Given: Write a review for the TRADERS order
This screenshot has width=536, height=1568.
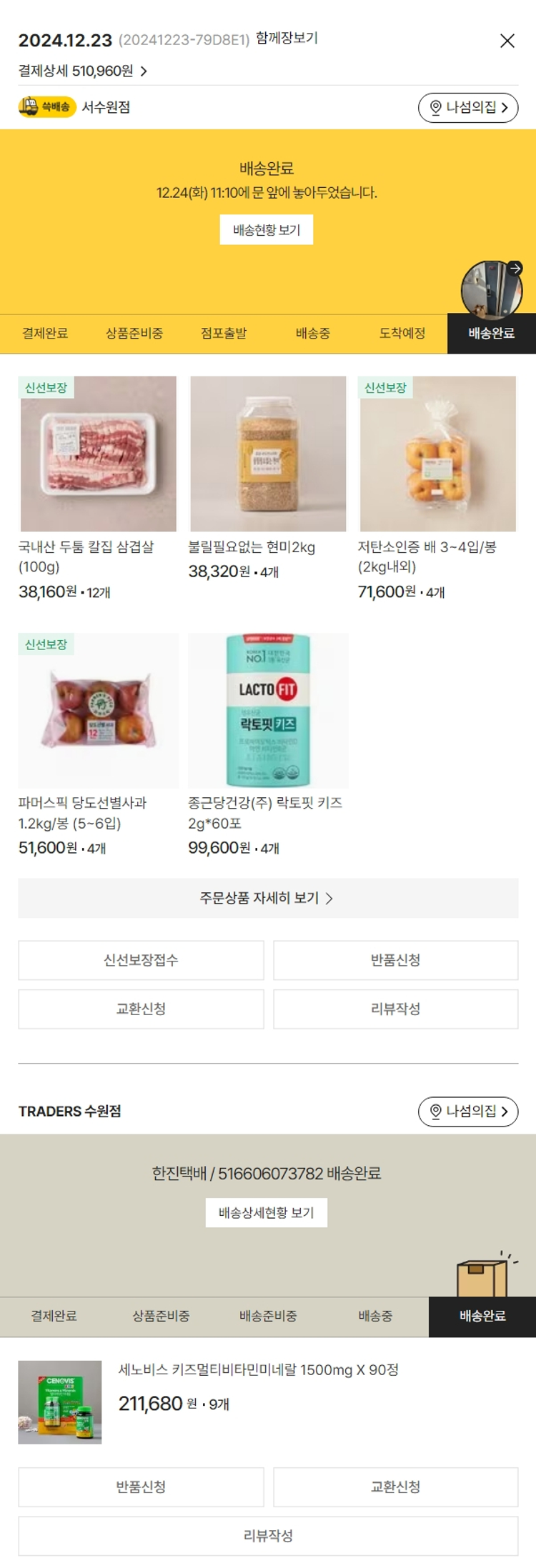Looking at the screenshot, I should (x=267, y=1535).
